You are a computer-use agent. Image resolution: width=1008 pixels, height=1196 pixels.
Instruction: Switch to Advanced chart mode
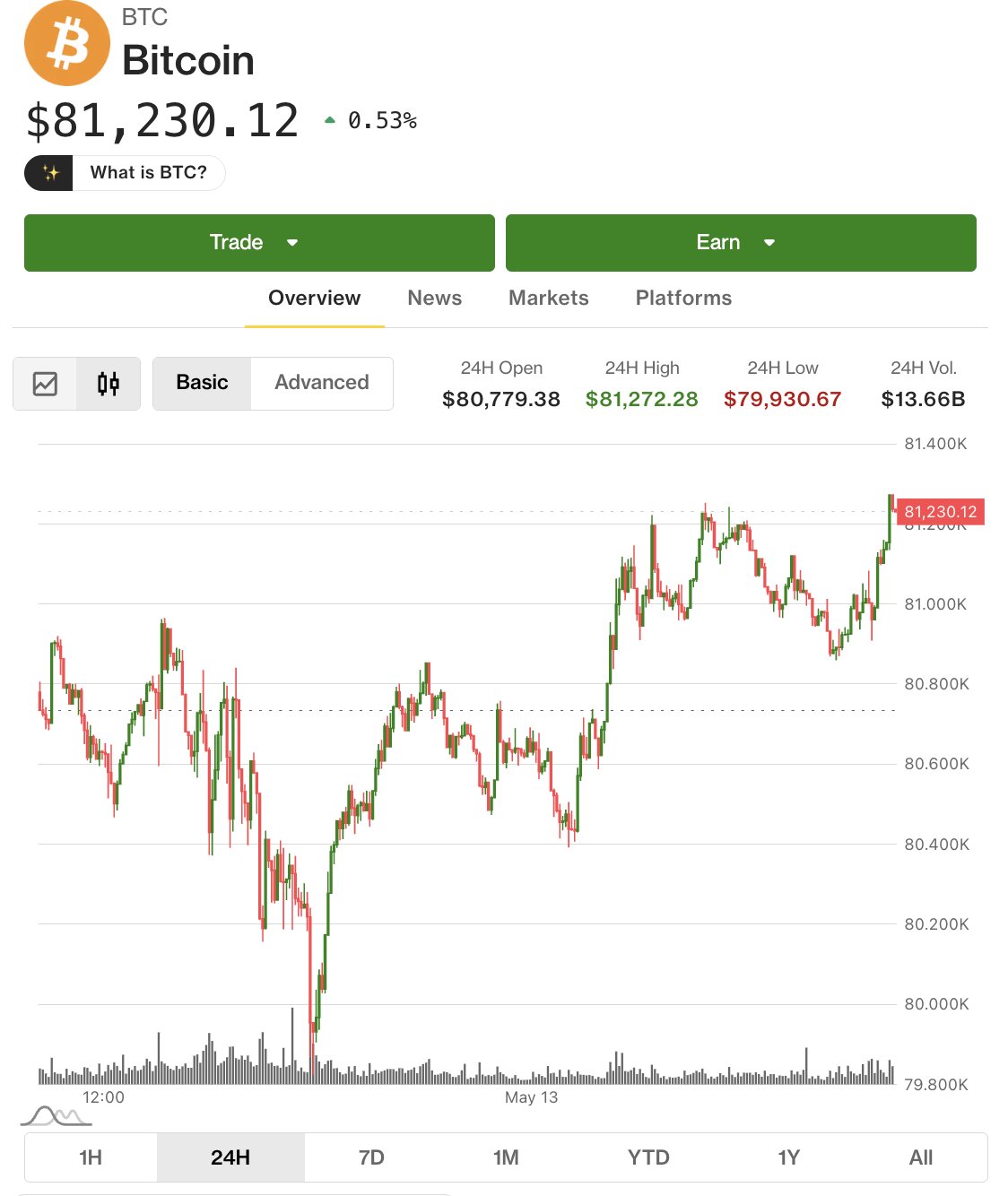322,383
